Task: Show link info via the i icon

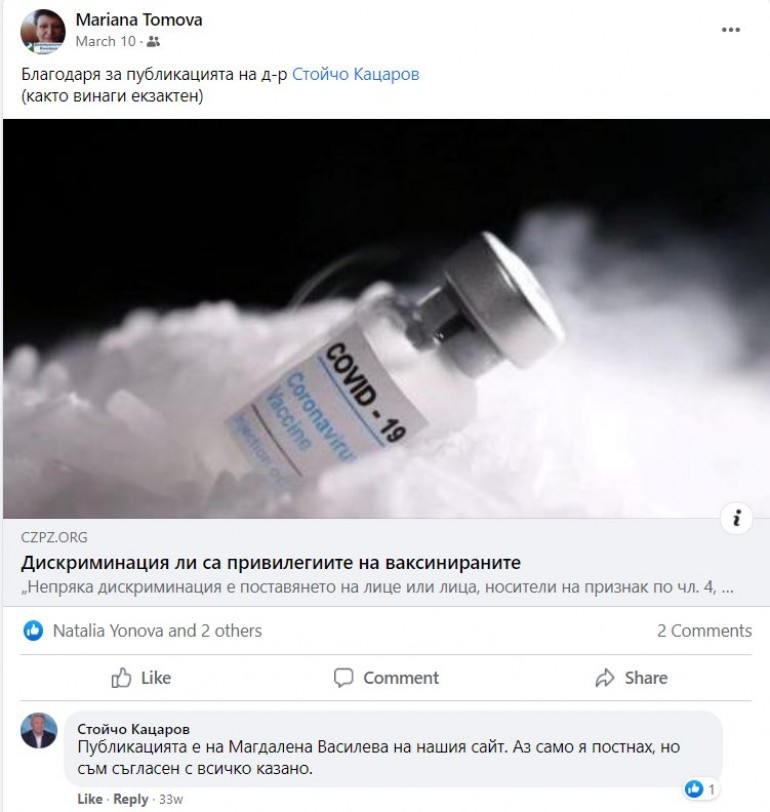Action: (x=736, y=518)
